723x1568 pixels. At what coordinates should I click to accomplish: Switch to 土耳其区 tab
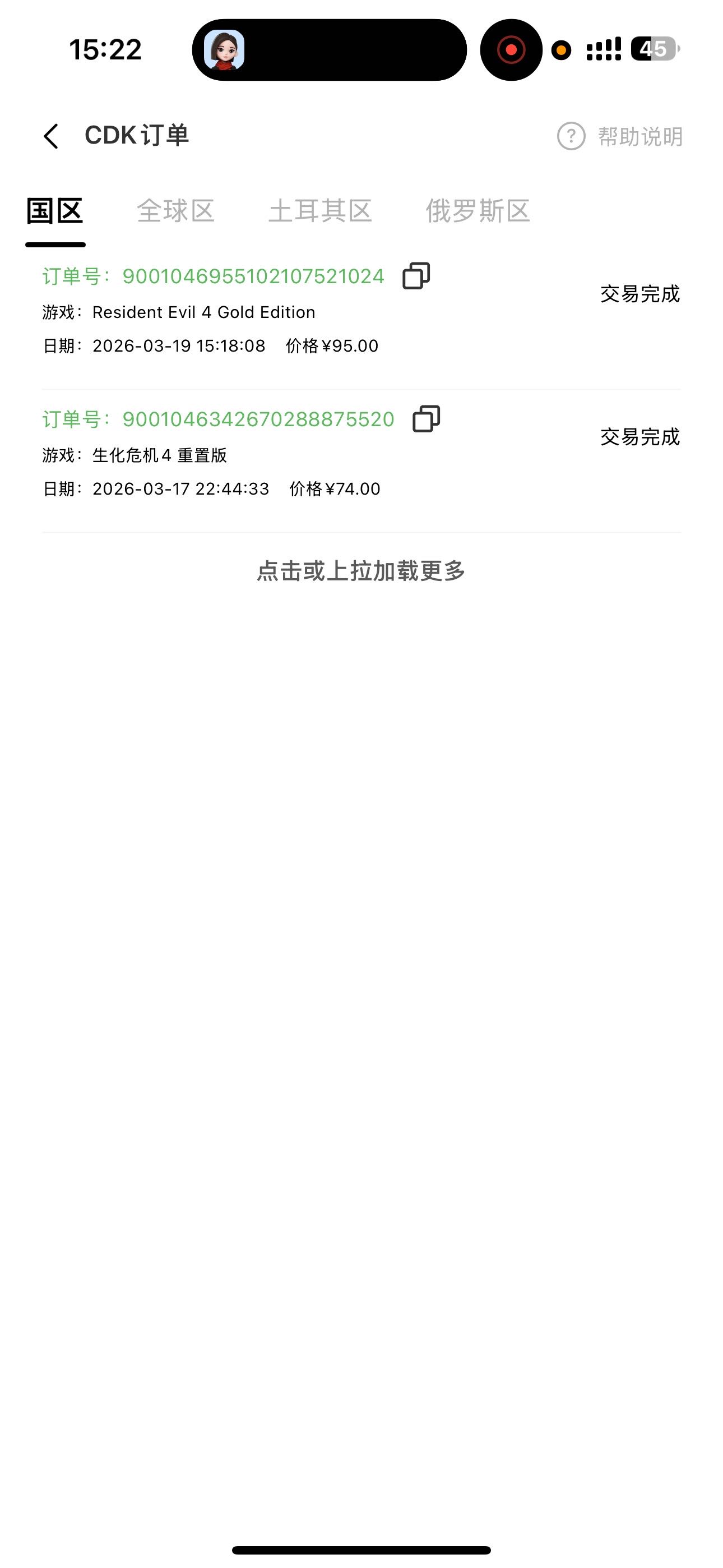pos(320,211)
